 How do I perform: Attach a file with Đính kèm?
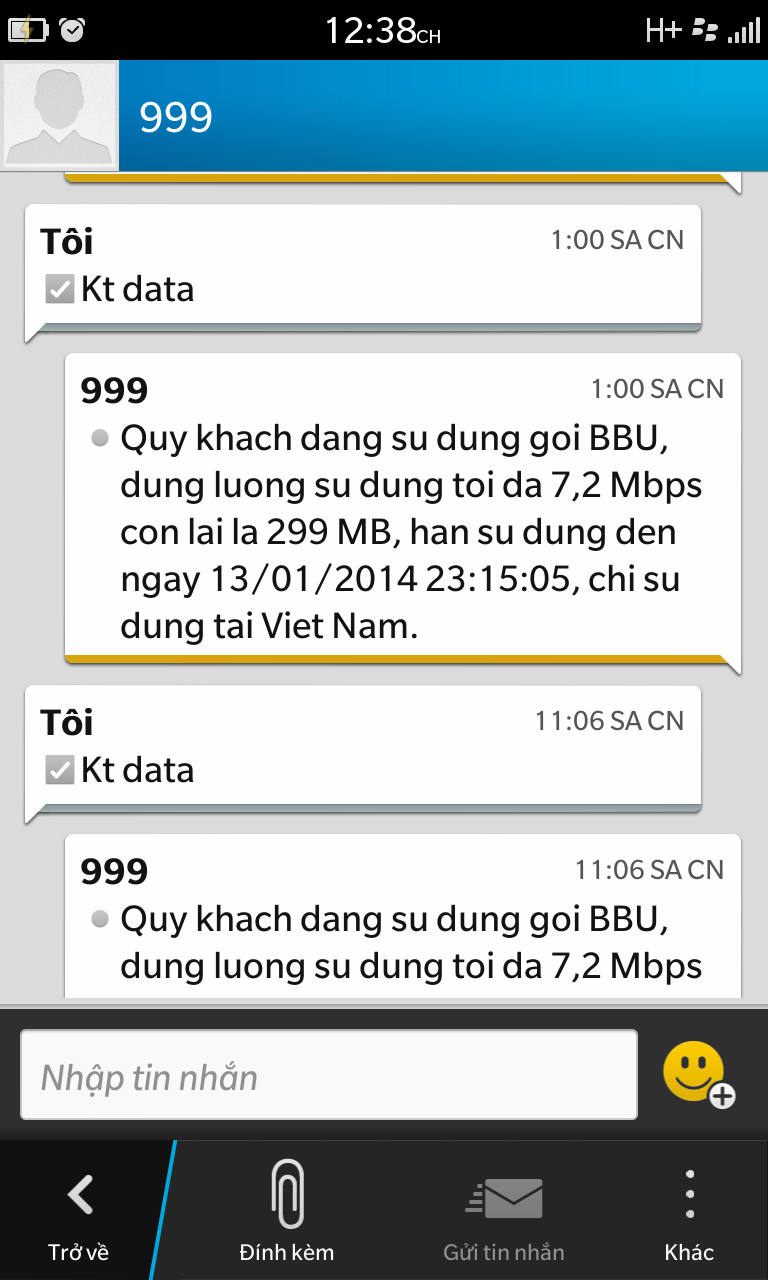(x=287, y=1210)
